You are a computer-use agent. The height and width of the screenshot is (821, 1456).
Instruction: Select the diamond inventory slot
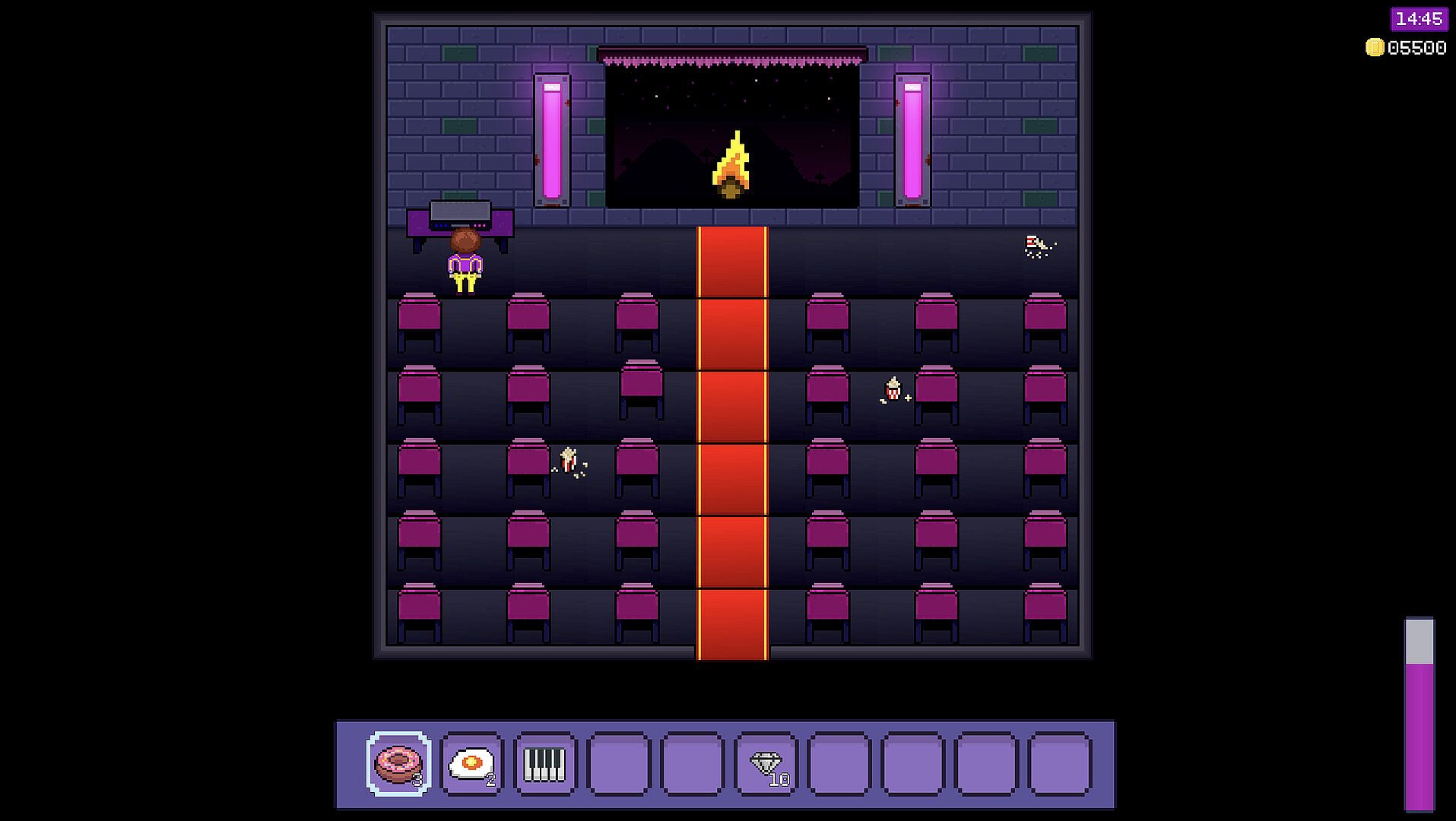765,763
